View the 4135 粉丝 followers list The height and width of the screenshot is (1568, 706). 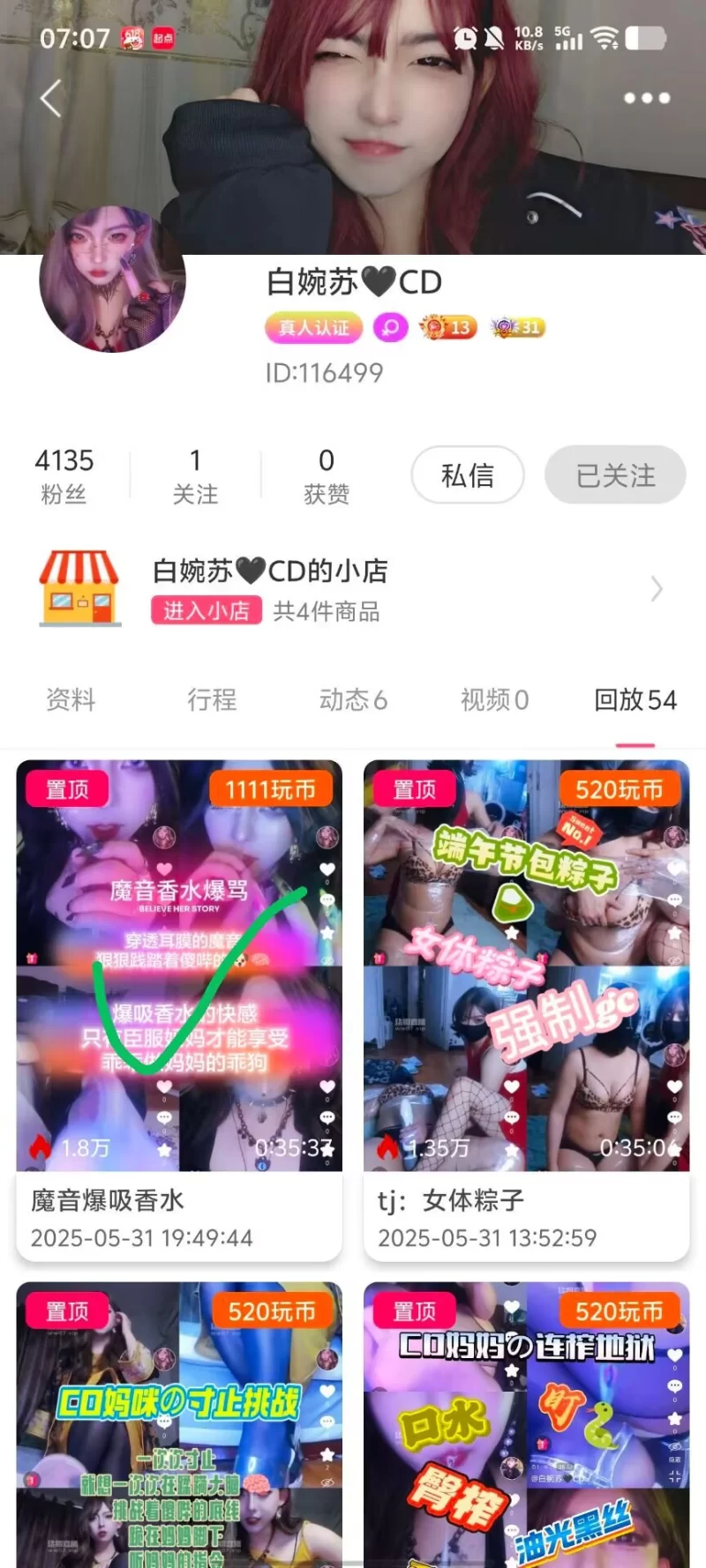tap(64, 475)
